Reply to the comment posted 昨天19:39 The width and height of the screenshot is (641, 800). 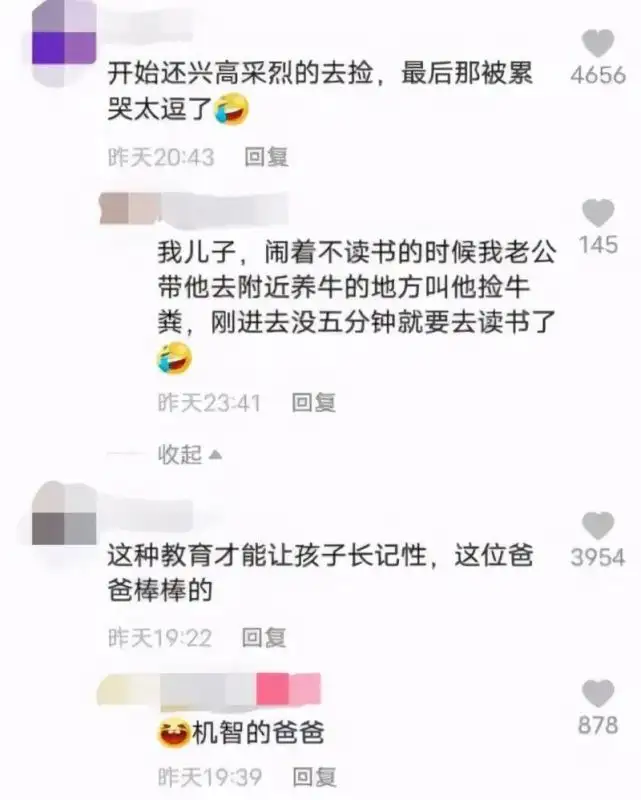point(314,777)
